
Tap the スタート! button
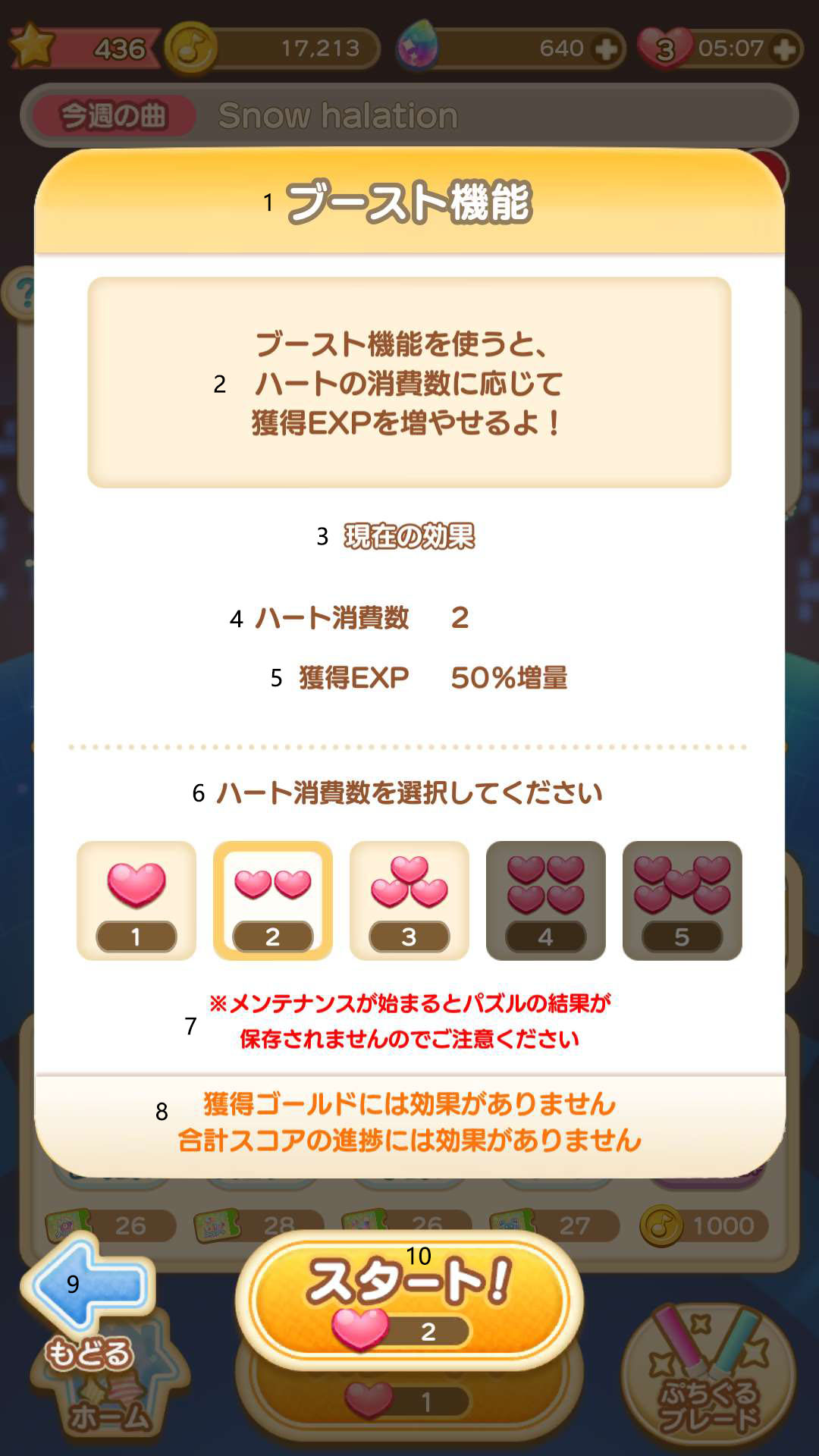[x=409, y=1300]
